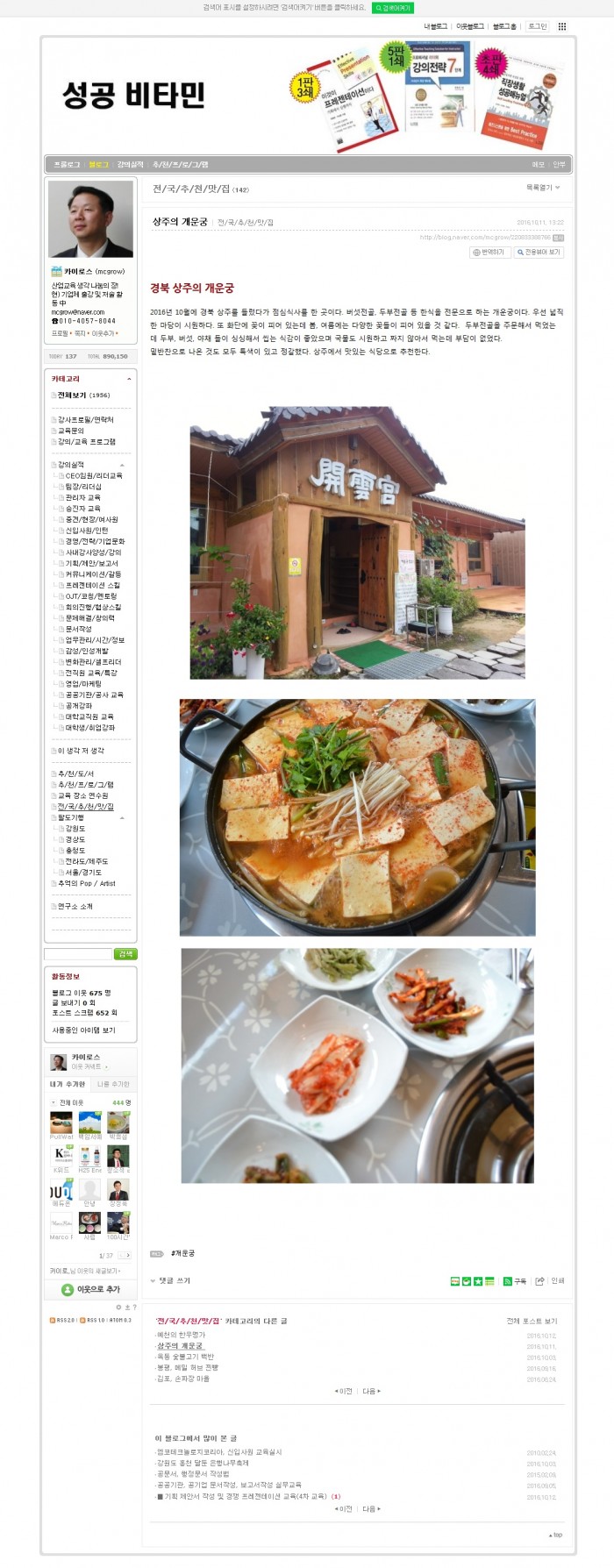Expand the 댓글 쓰기 comment section
Image resolution: width=614 pixels, height=1568 pixels.
[173, 1280]
